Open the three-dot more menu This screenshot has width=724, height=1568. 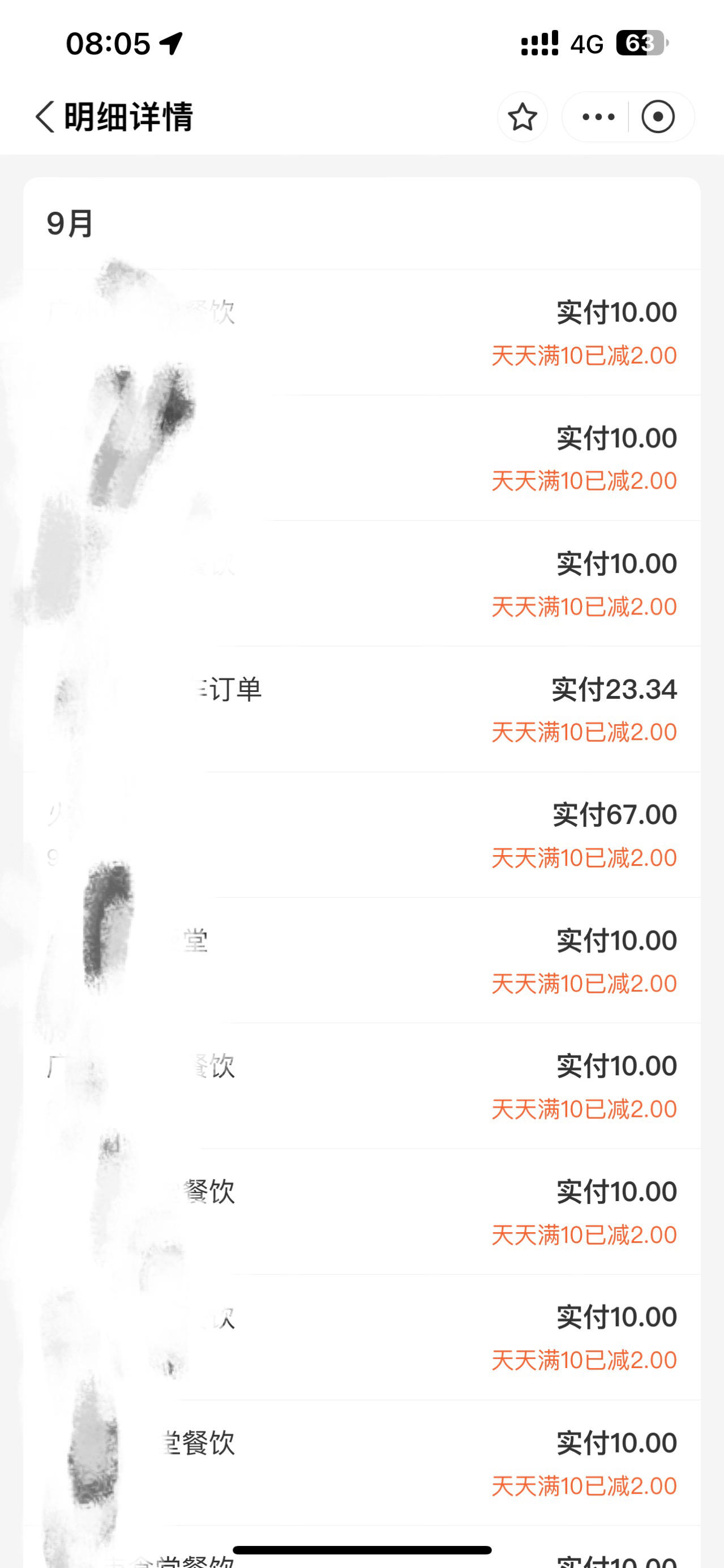pyautogui.click(x=598, y=117)
